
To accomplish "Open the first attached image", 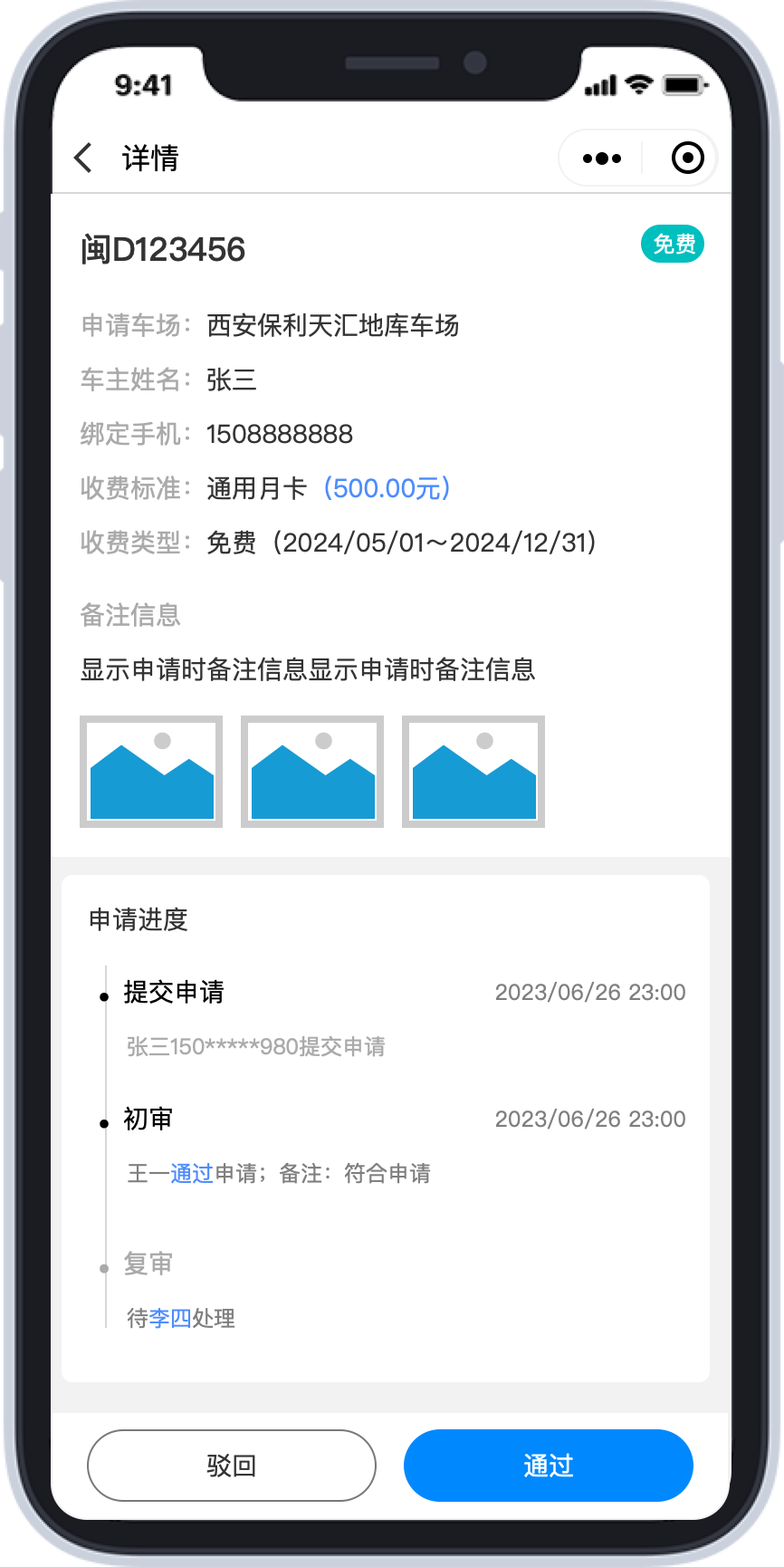I will [151, 772].
